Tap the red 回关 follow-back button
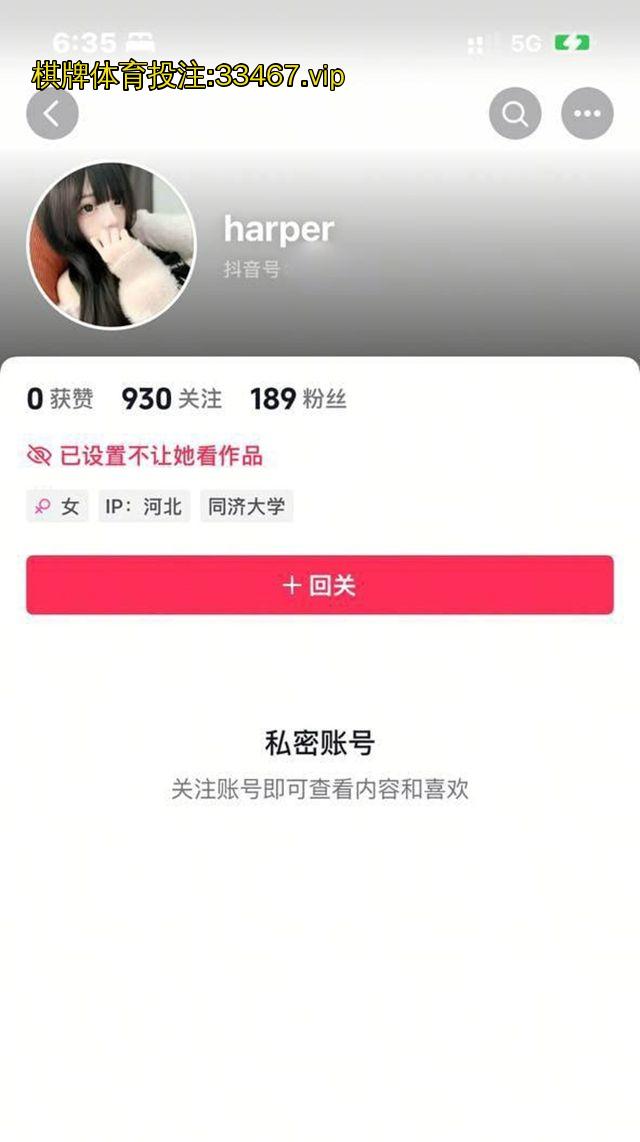 pyautogui.click(x=320, y=585)
